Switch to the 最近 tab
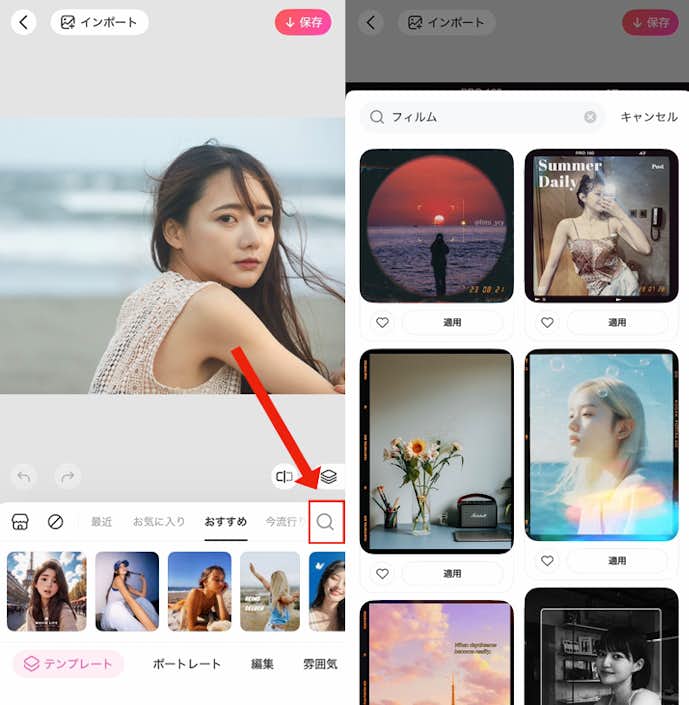Image resolution: width=689 pixels, height=705 pixels. click(101, 521)
